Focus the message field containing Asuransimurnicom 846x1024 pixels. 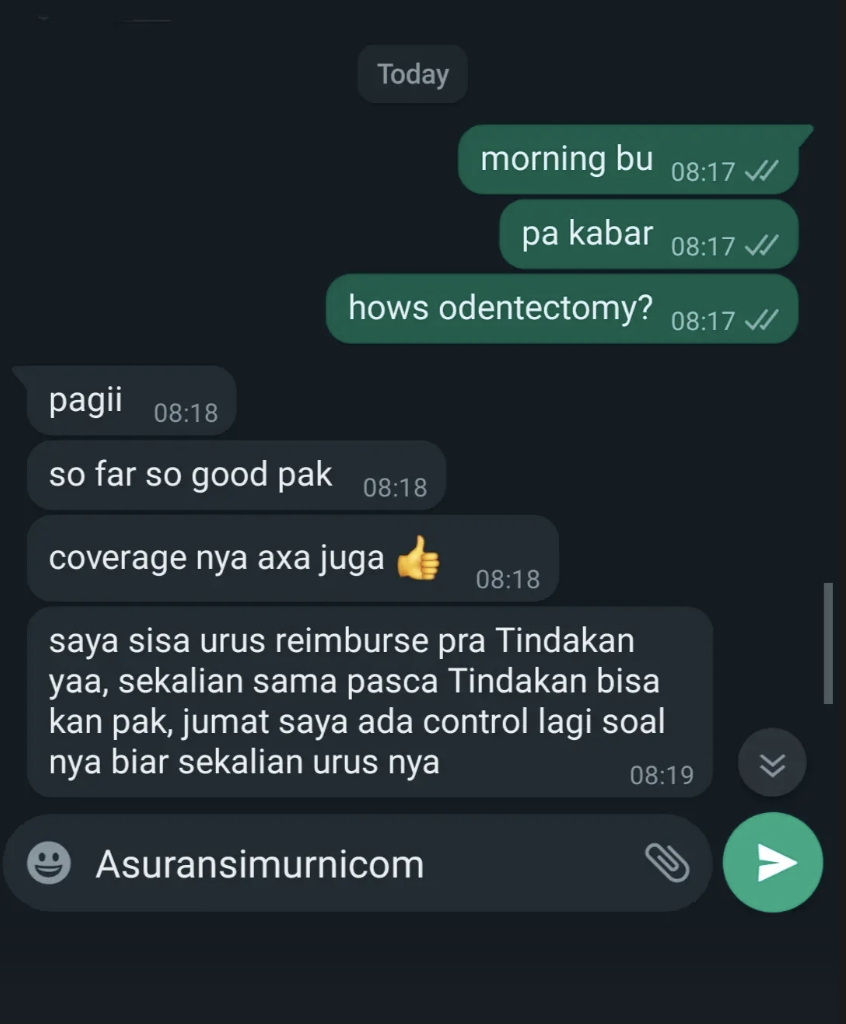[x=360, y=864]
